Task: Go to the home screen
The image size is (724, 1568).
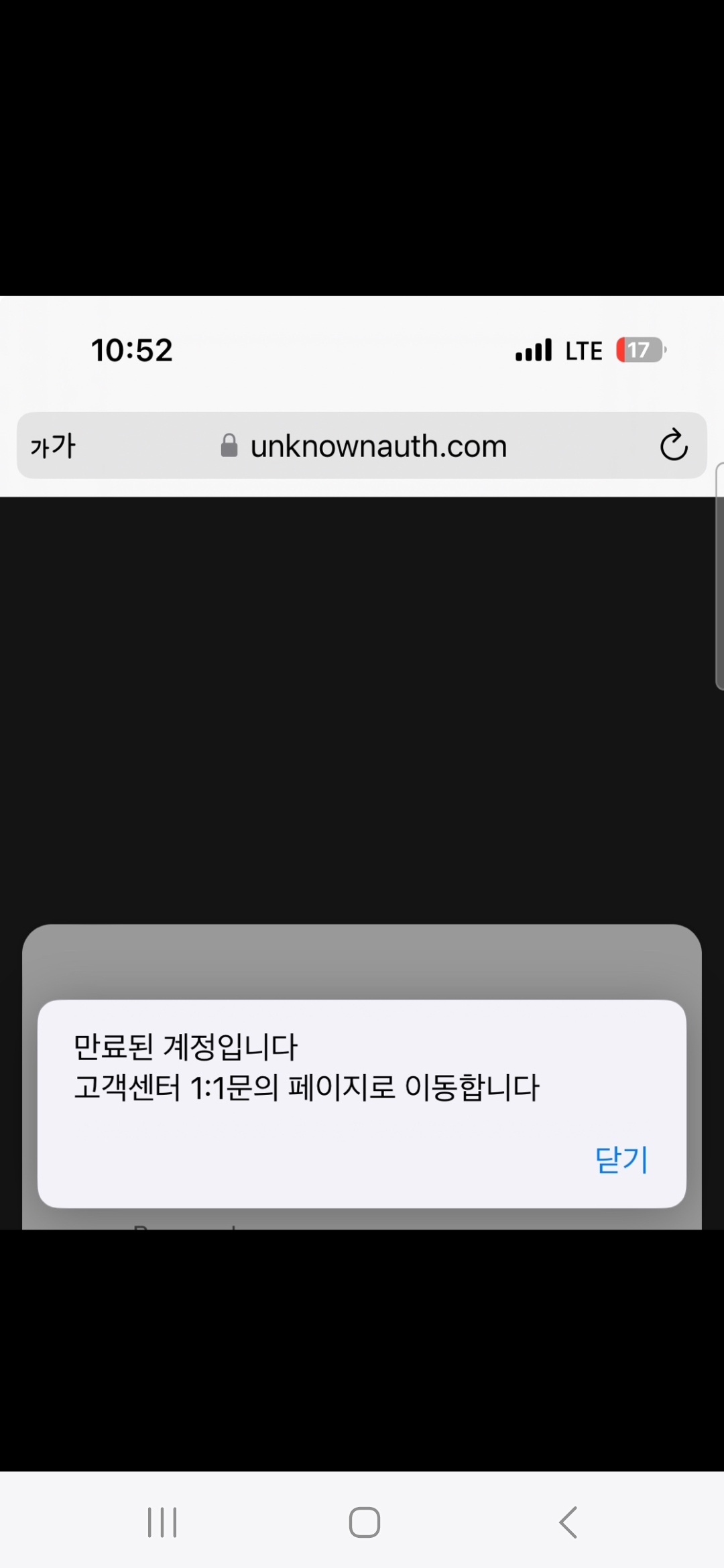Action: pos(365,1522)
